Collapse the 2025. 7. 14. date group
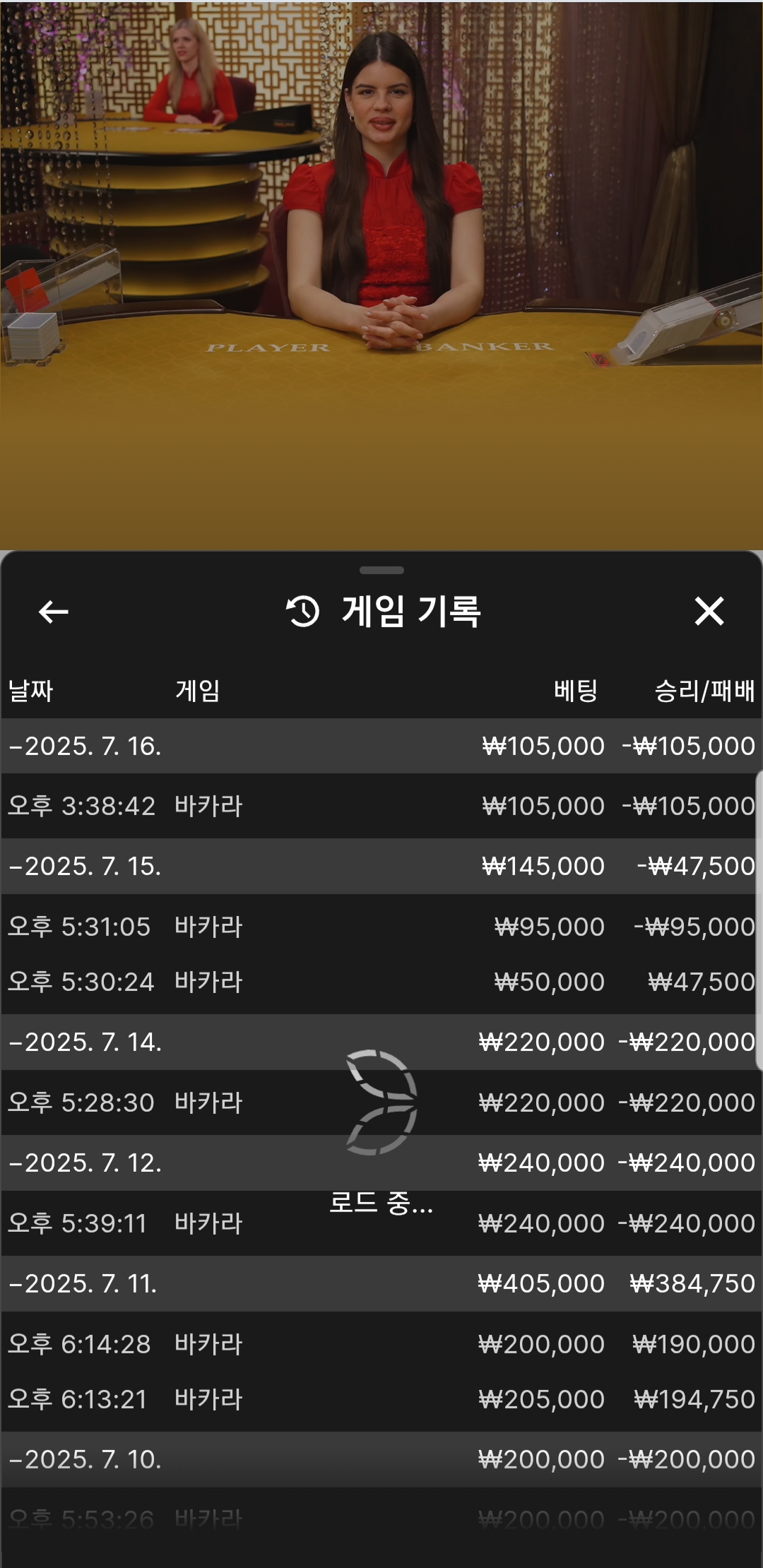This screenshot has width=763, height=1568. (x=381, y=1042)
